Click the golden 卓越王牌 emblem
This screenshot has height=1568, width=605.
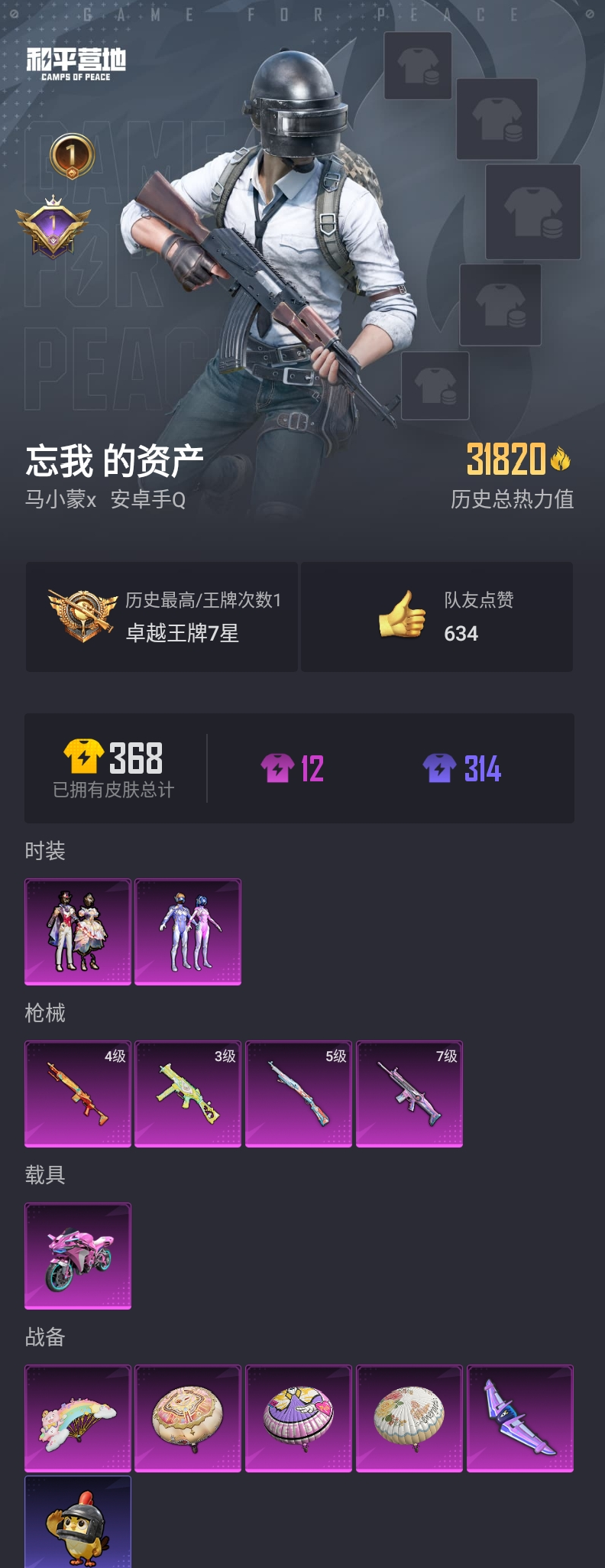point(76,615)
